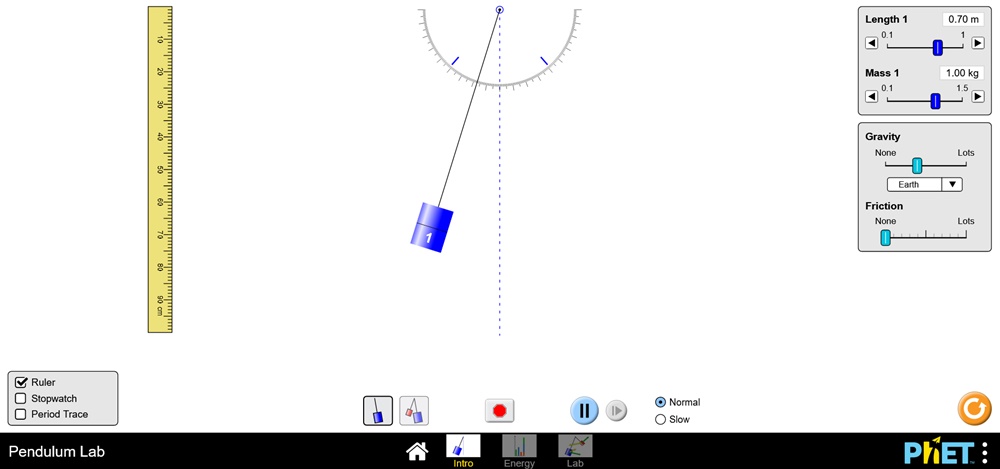Decrease Length 1 with the left arrow

click(x=872, y=43)
